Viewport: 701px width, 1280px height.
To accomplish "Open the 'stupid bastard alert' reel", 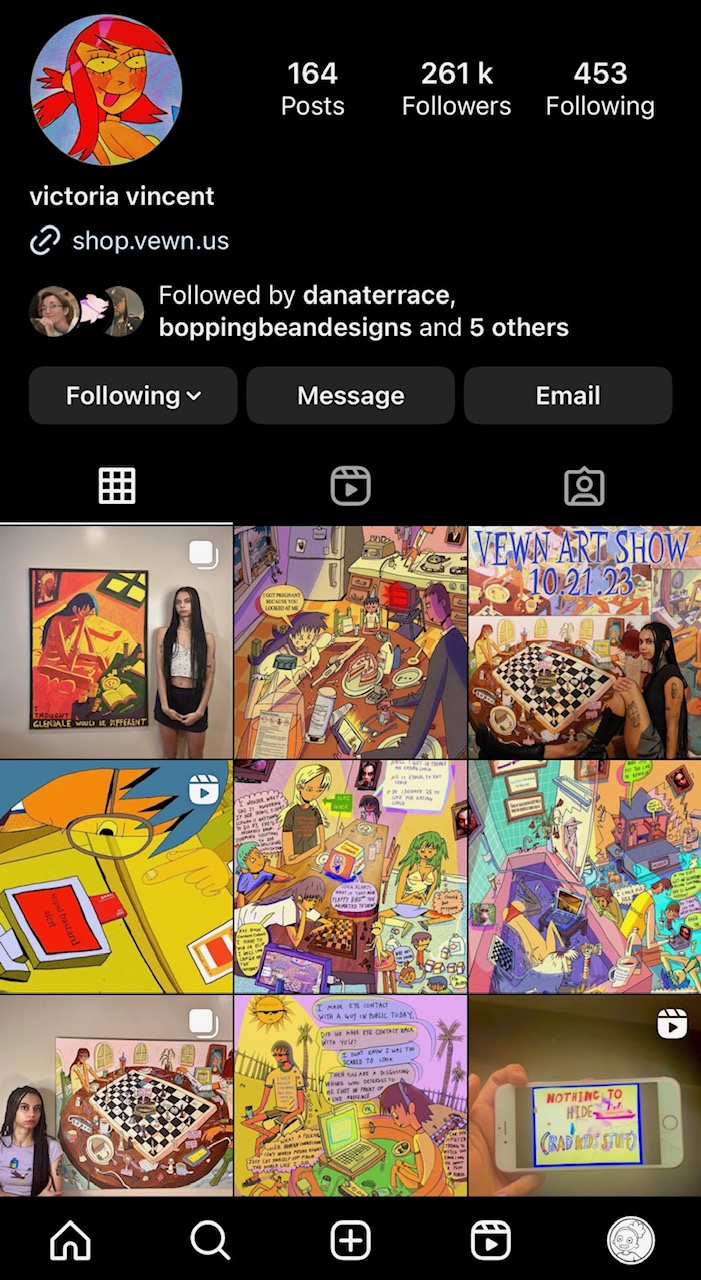I will pos(116,877).
